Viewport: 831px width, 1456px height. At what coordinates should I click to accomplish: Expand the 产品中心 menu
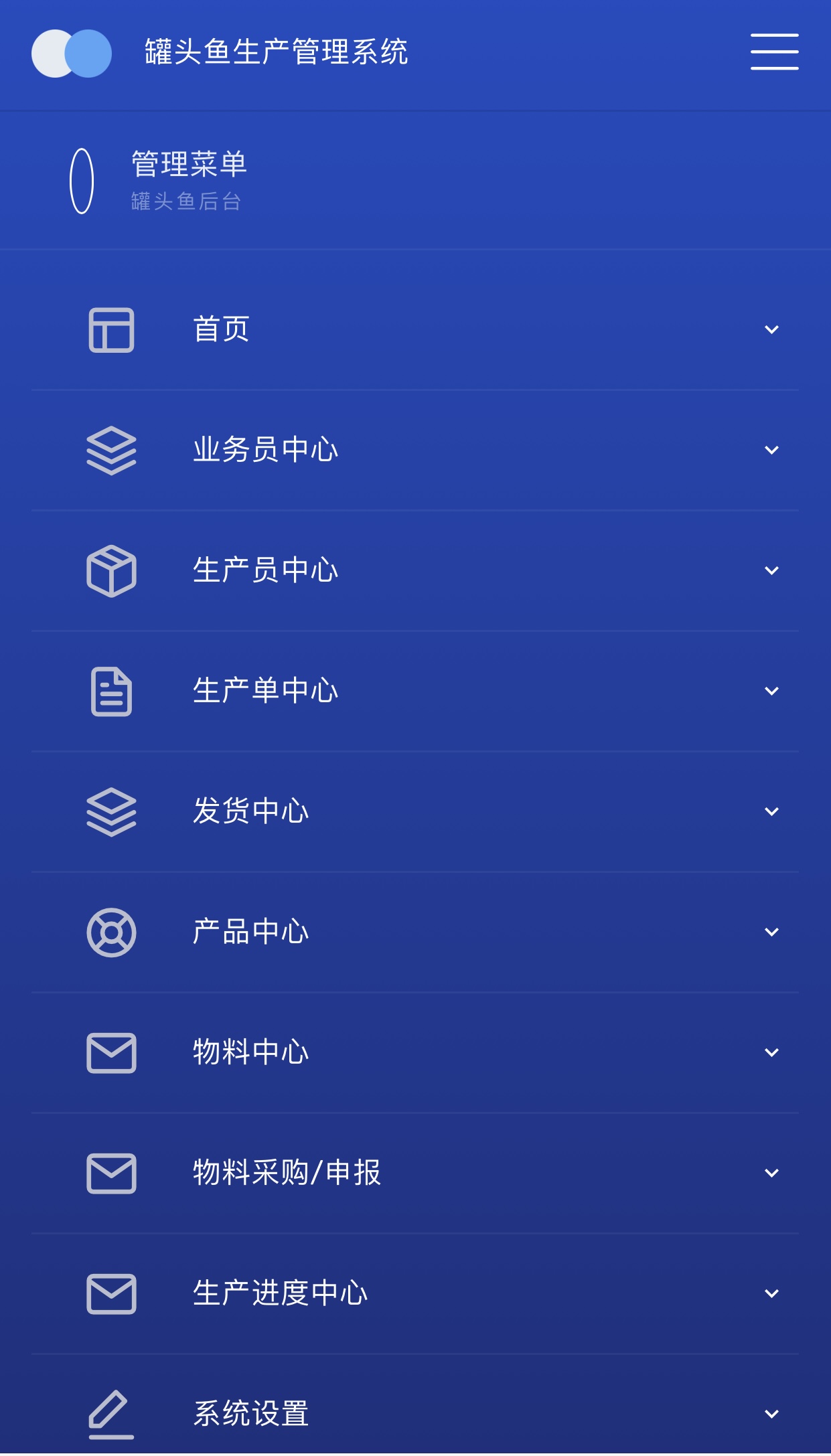click(x=415, y=932)
